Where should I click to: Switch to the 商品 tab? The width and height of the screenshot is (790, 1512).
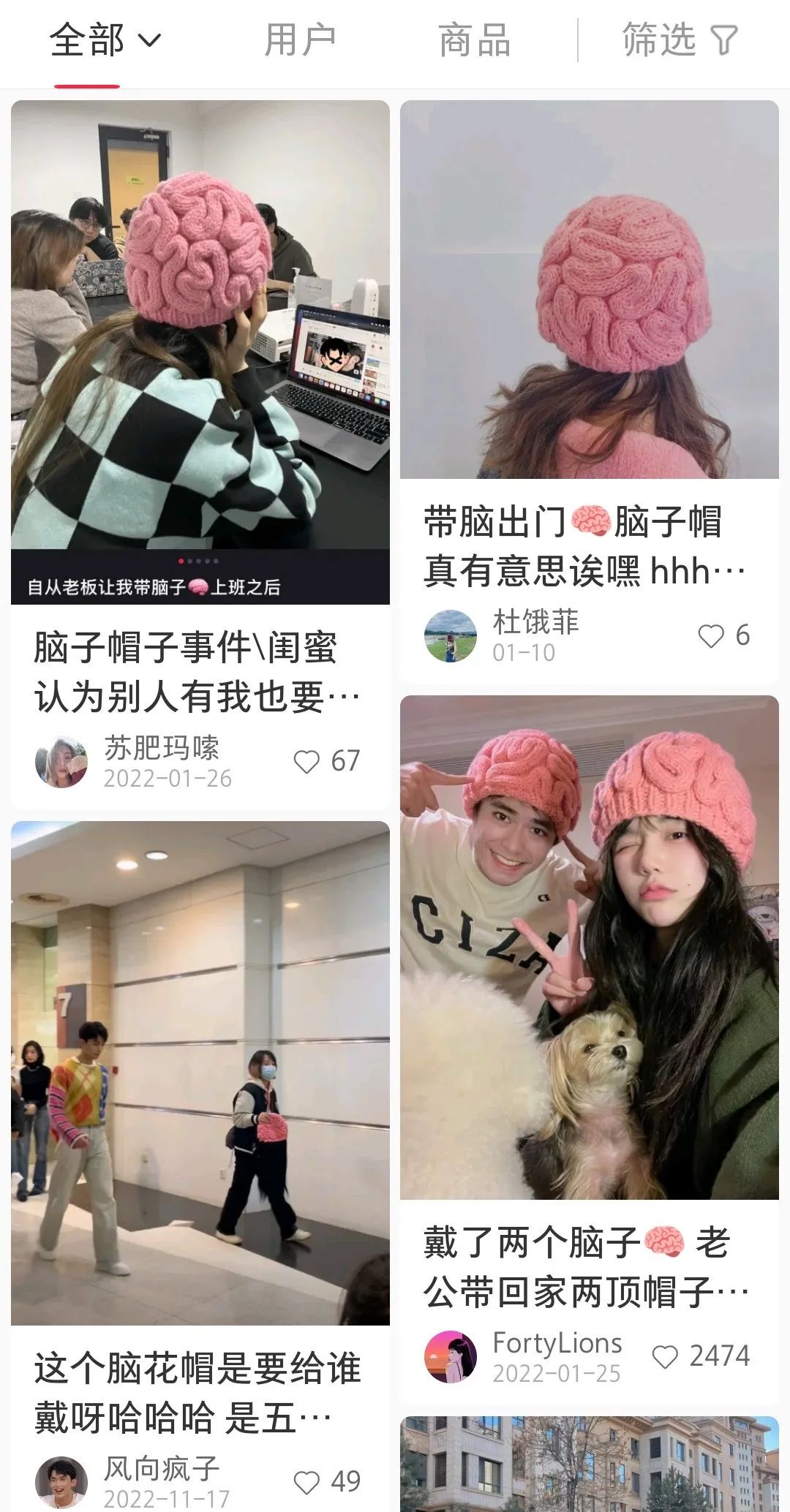pos(474,40)
